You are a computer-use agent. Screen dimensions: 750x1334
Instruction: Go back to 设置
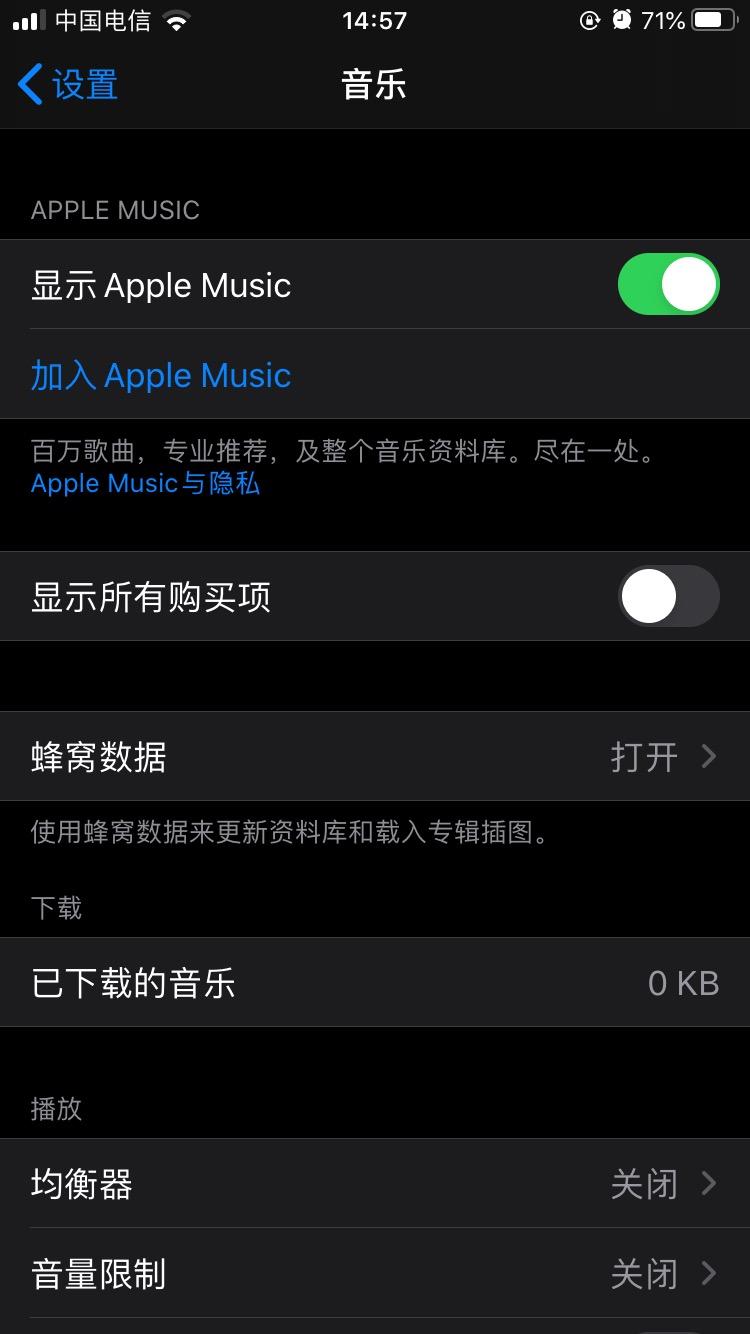(68, 85)
